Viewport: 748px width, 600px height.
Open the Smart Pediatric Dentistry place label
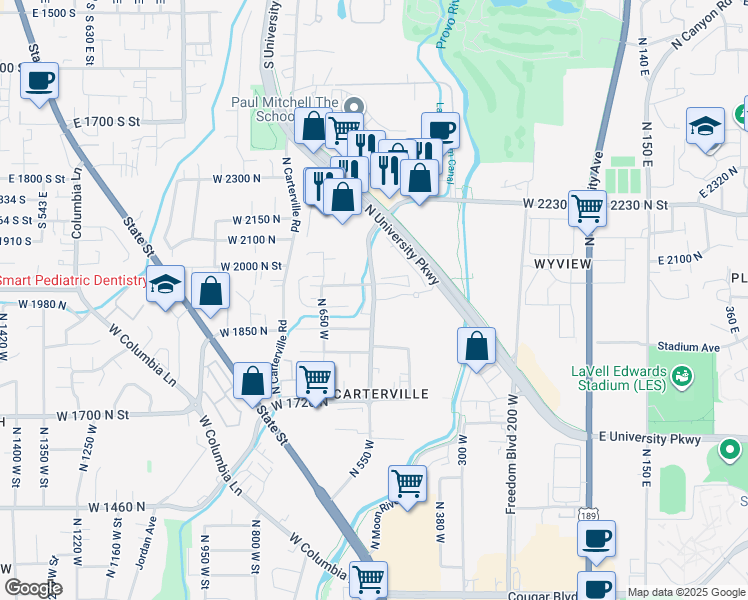tap(73, 280)
